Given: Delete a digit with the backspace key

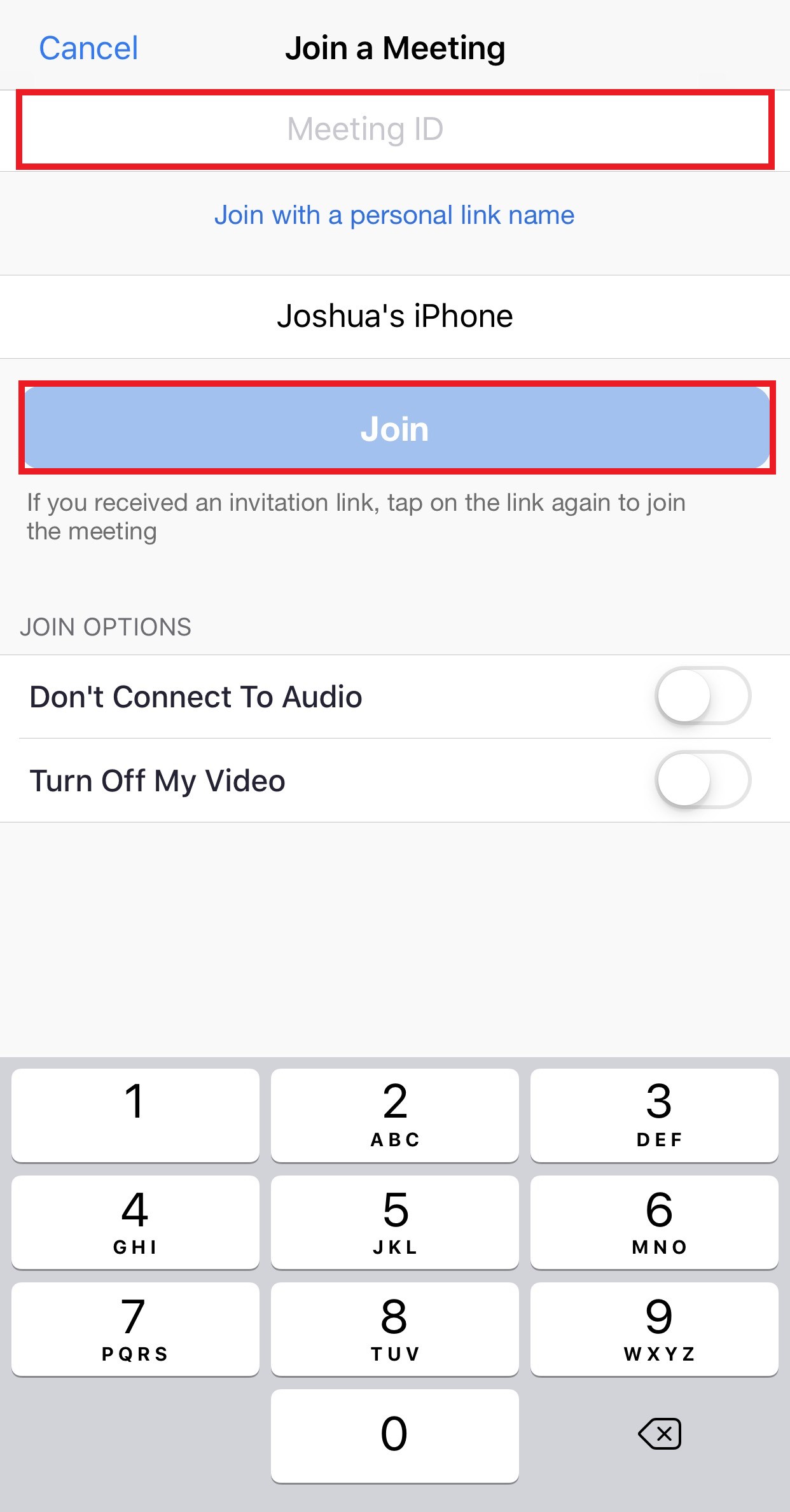Looking at the screenshot, I should 660,1434.
